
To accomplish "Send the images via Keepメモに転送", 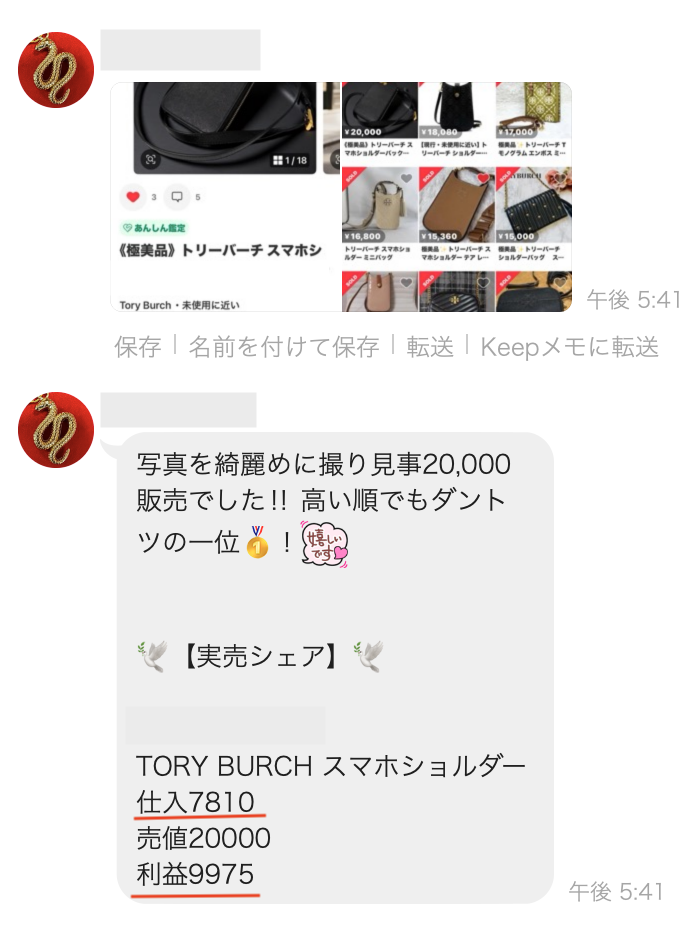I will tap(569, 347).
